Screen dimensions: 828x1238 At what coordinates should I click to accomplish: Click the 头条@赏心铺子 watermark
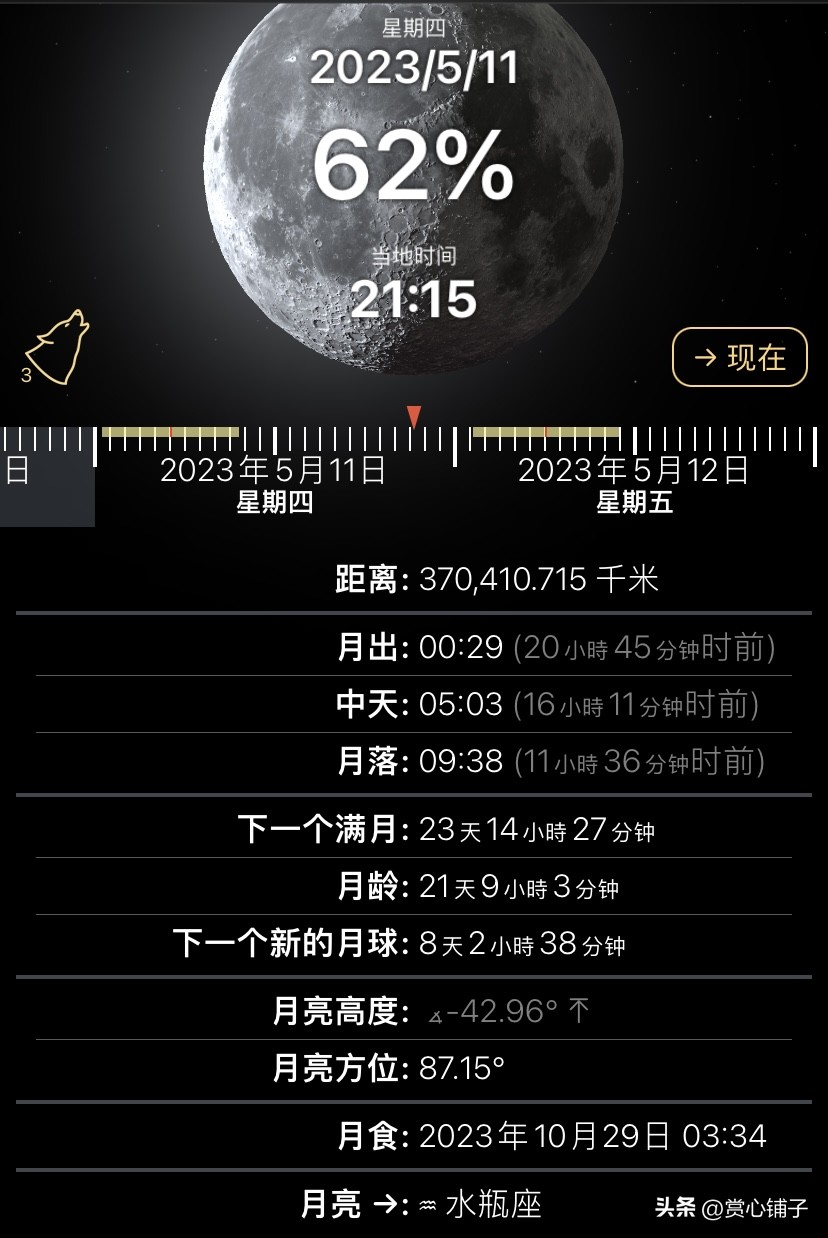[730, 1207]
